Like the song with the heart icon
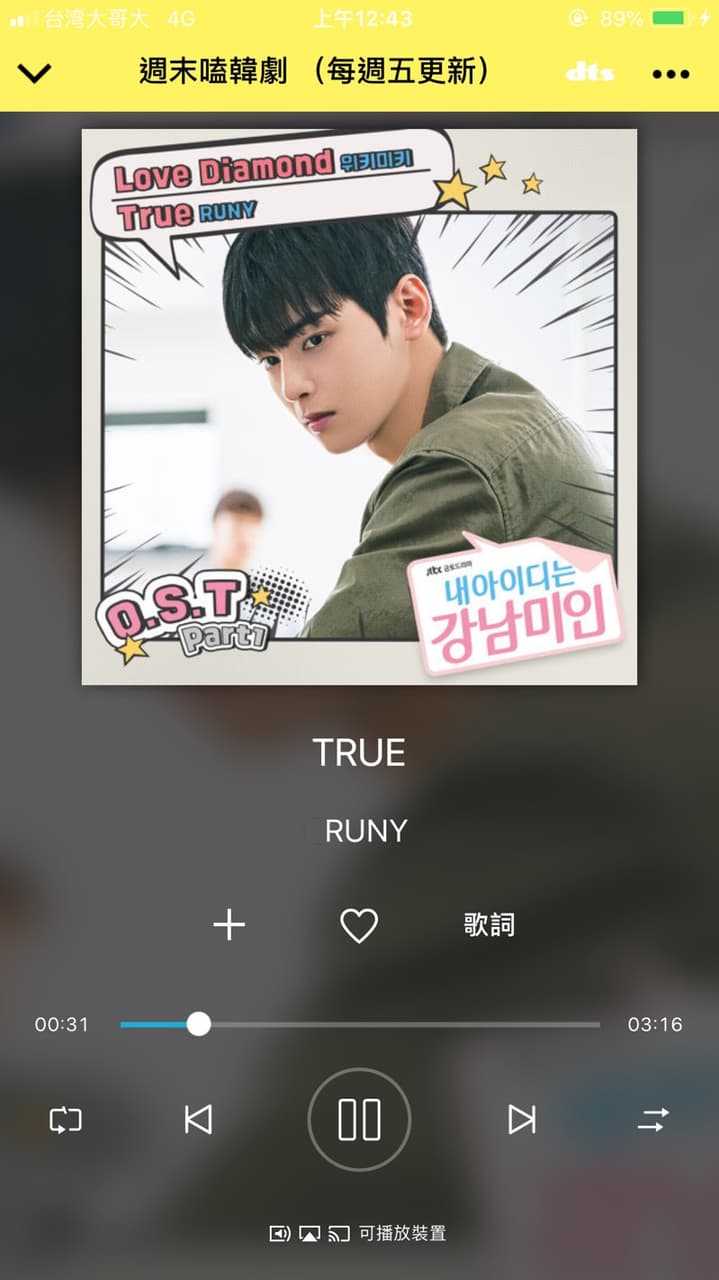 359,925
